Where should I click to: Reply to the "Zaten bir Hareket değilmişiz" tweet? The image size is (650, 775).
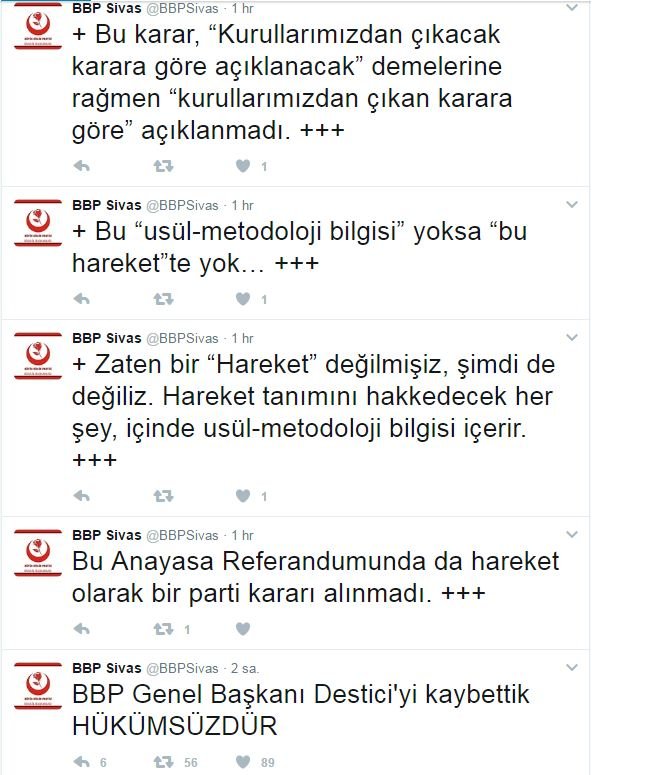83,496
